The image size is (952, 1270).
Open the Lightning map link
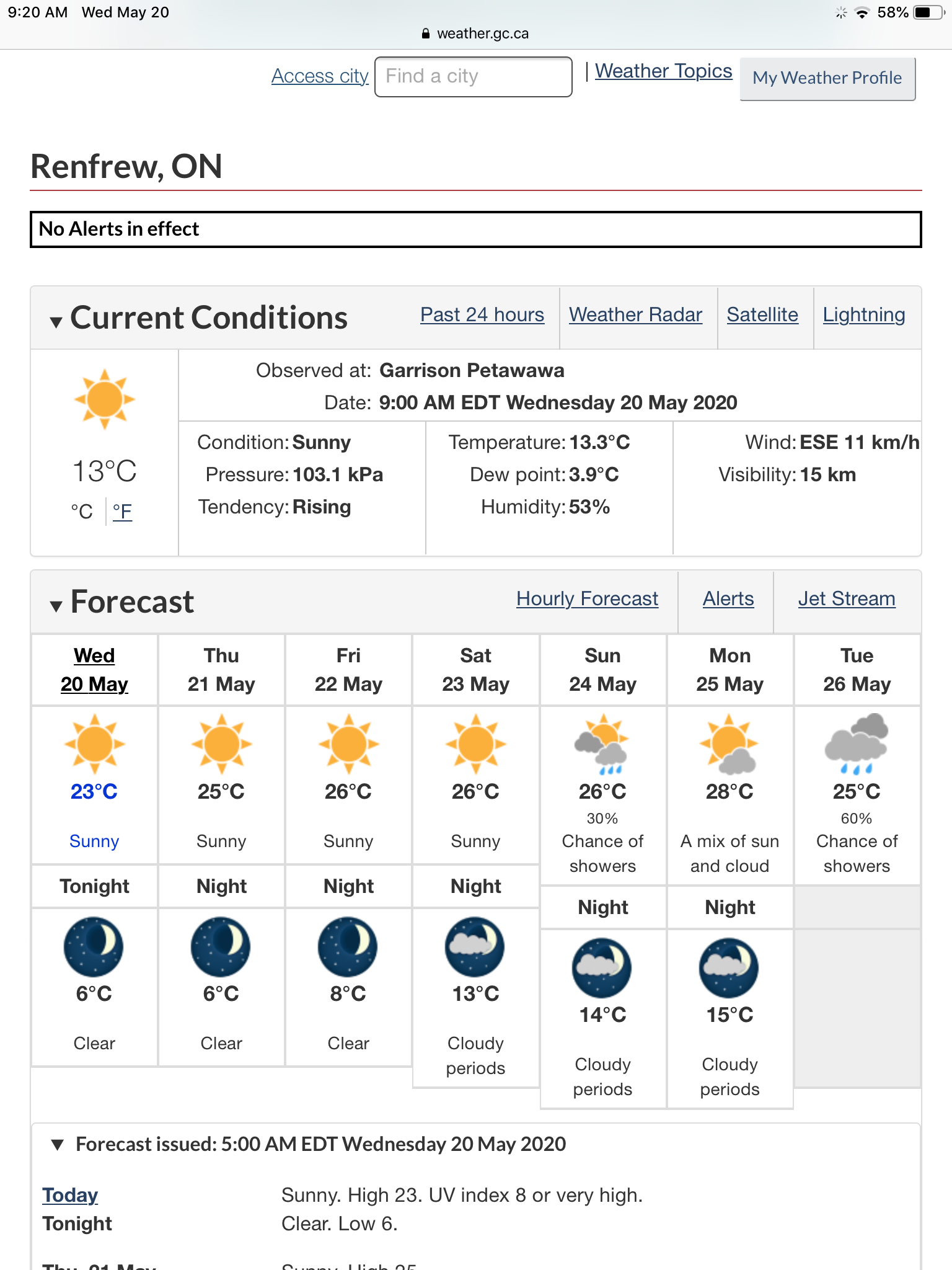[x=863, y=314]
